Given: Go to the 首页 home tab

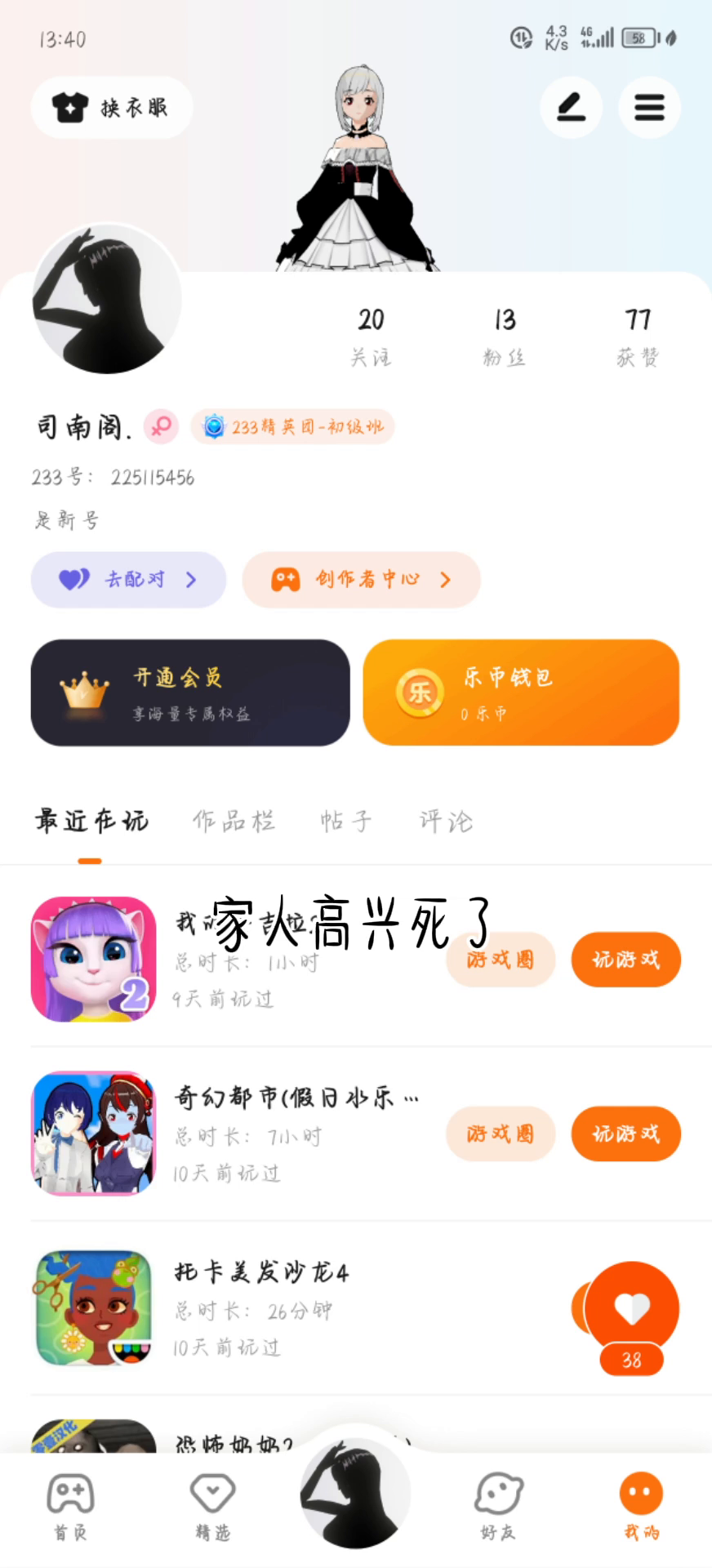Looking at the screenshot, I should [x=71, y=1508].
